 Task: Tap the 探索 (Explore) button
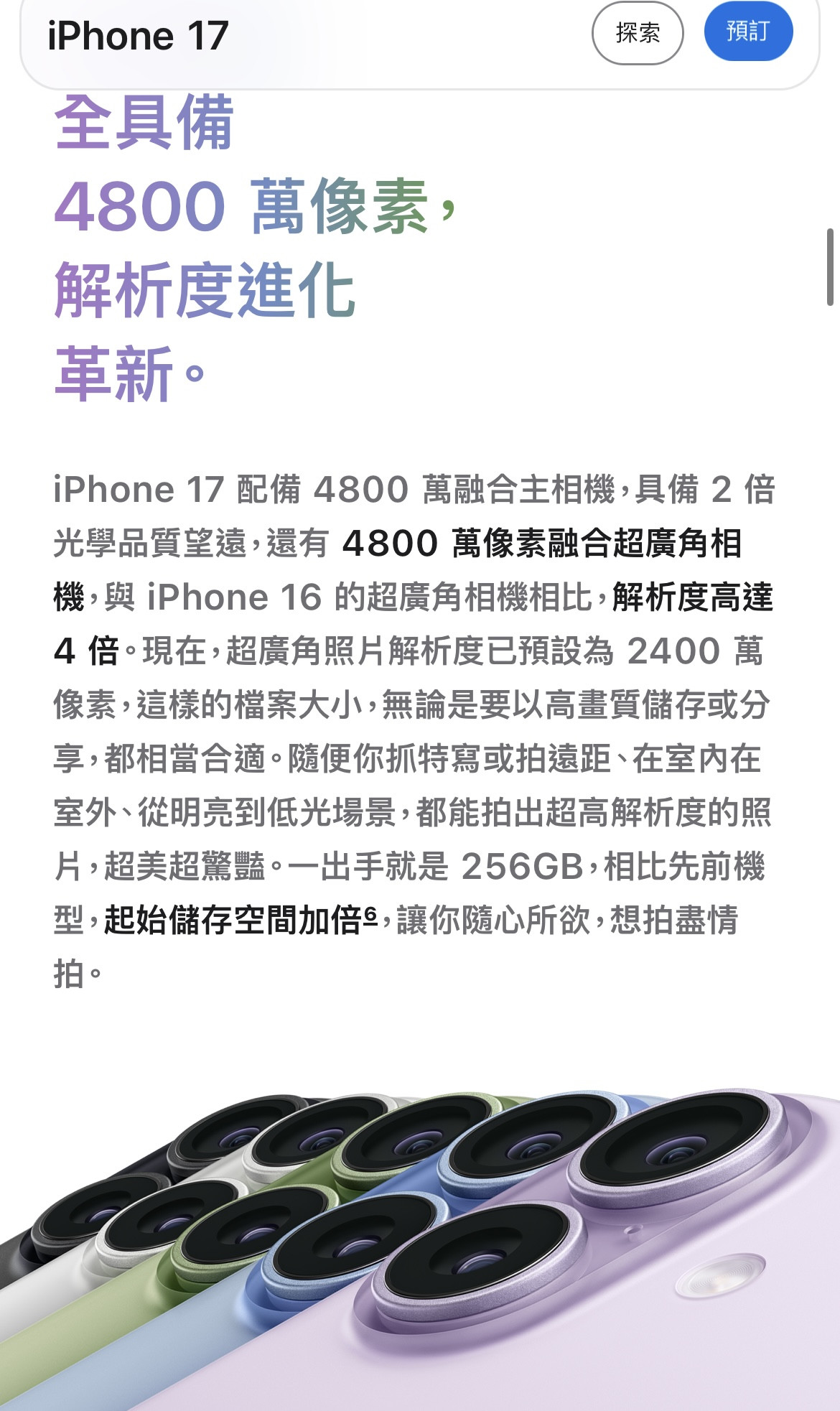tap(637, 33)
